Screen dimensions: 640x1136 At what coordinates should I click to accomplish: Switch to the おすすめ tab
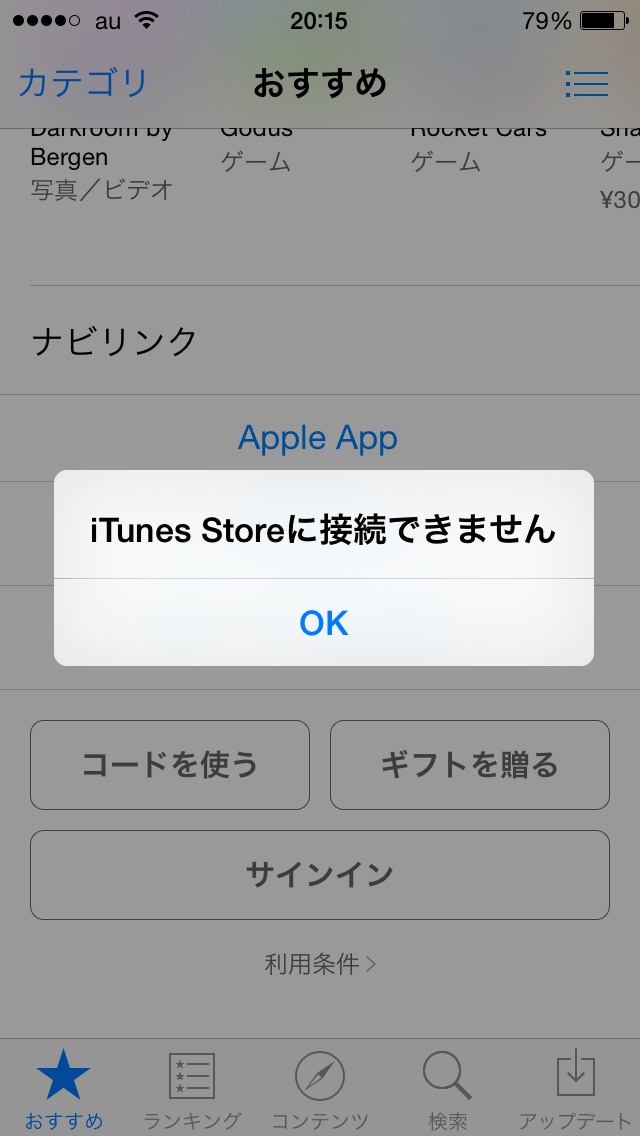tap(64, 1088)
